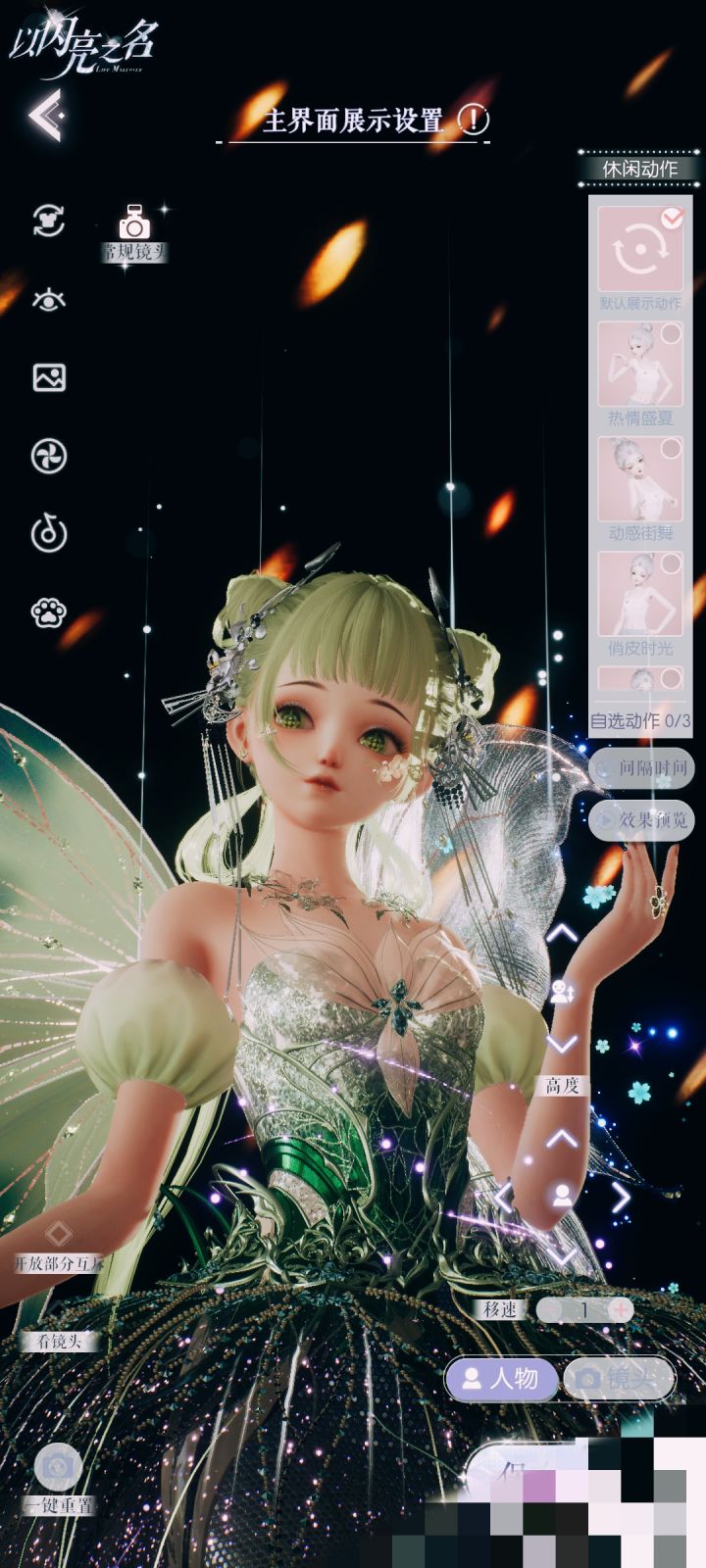Switch to the 镜头 tab

pyautogui.click(x=619, y=1379)
